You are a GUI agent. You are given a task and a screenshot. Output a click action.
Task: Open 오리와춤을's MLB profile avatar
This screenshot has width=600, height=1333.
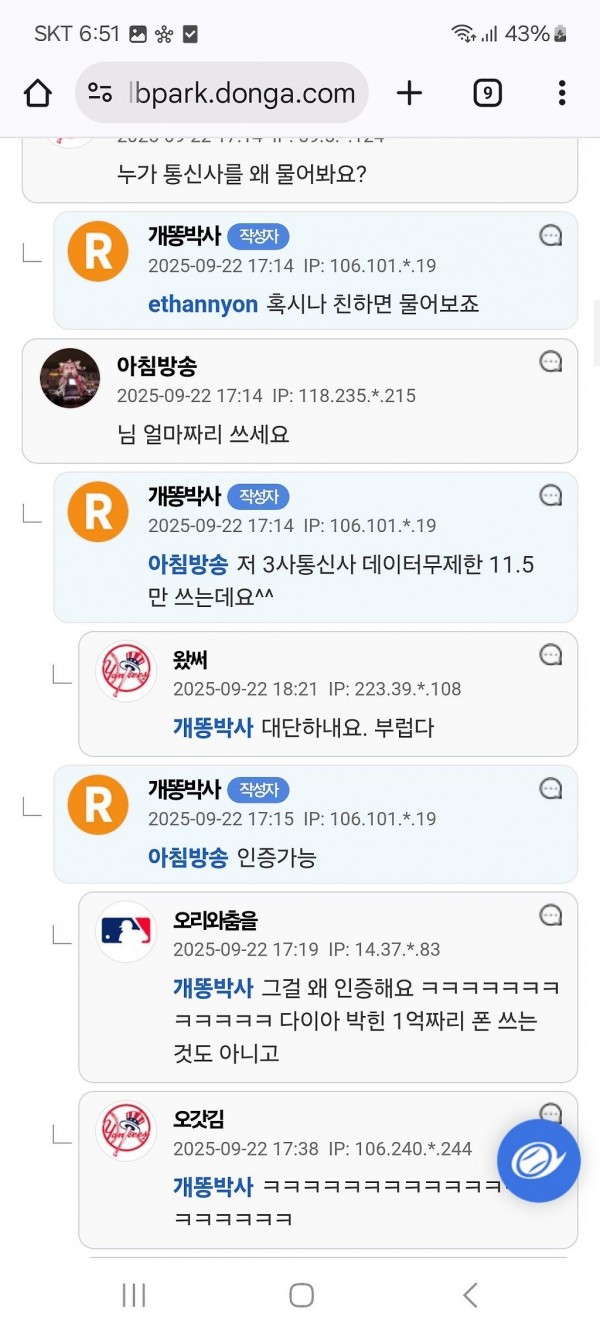coord(126,931)
